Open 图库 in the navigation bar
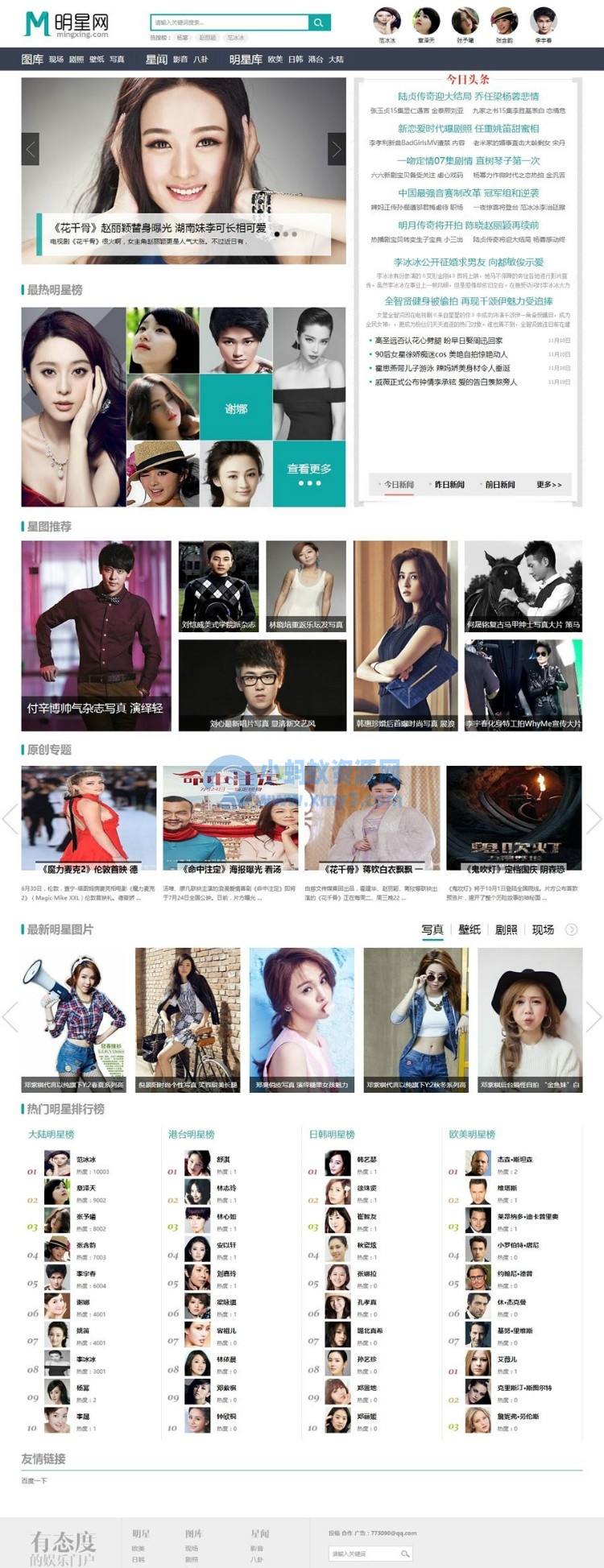The image size is (604, 1568). pos(32,60)
